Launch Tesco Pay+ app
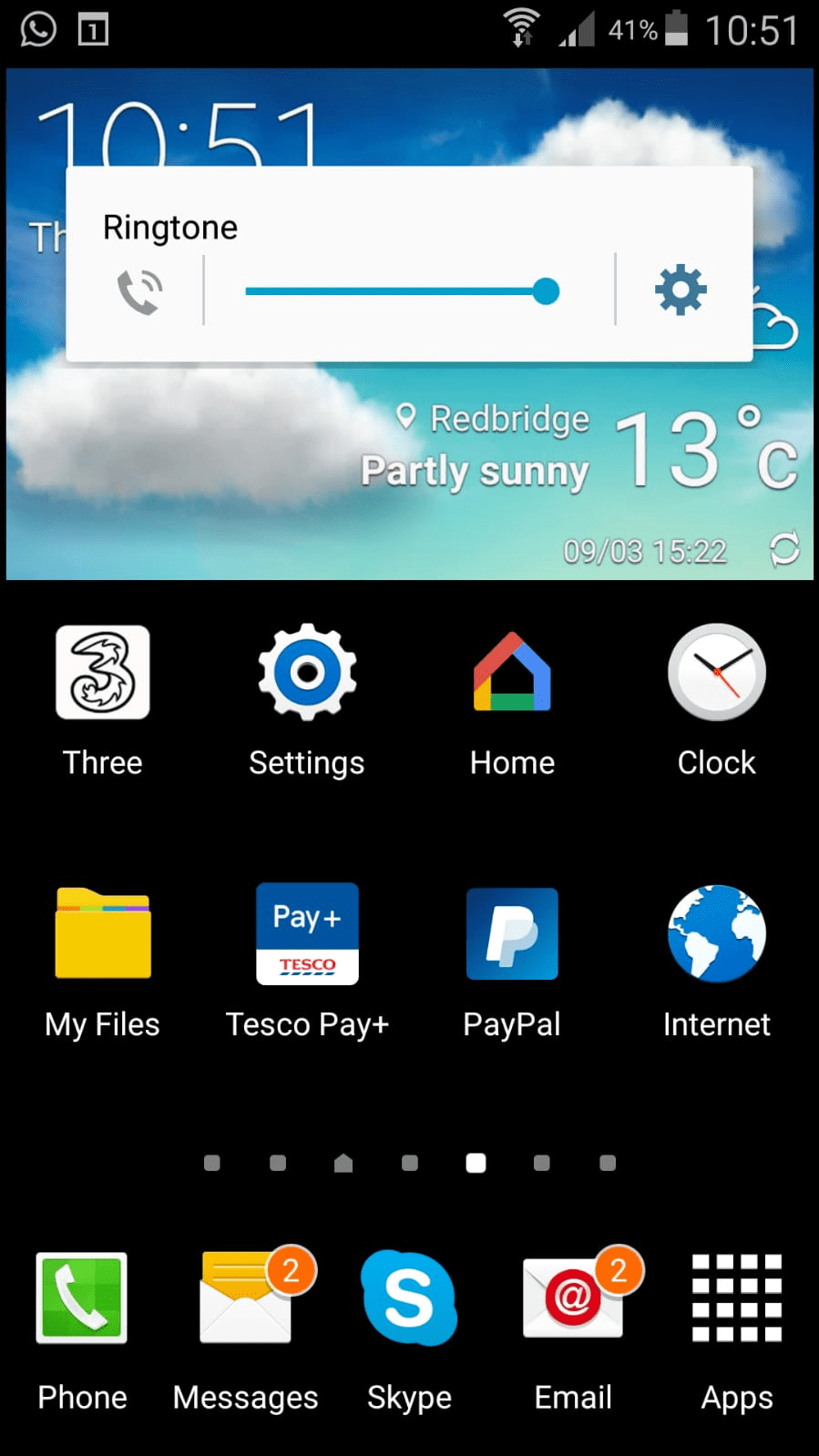This screenshot has width=819, height=1456. [307, 933]
